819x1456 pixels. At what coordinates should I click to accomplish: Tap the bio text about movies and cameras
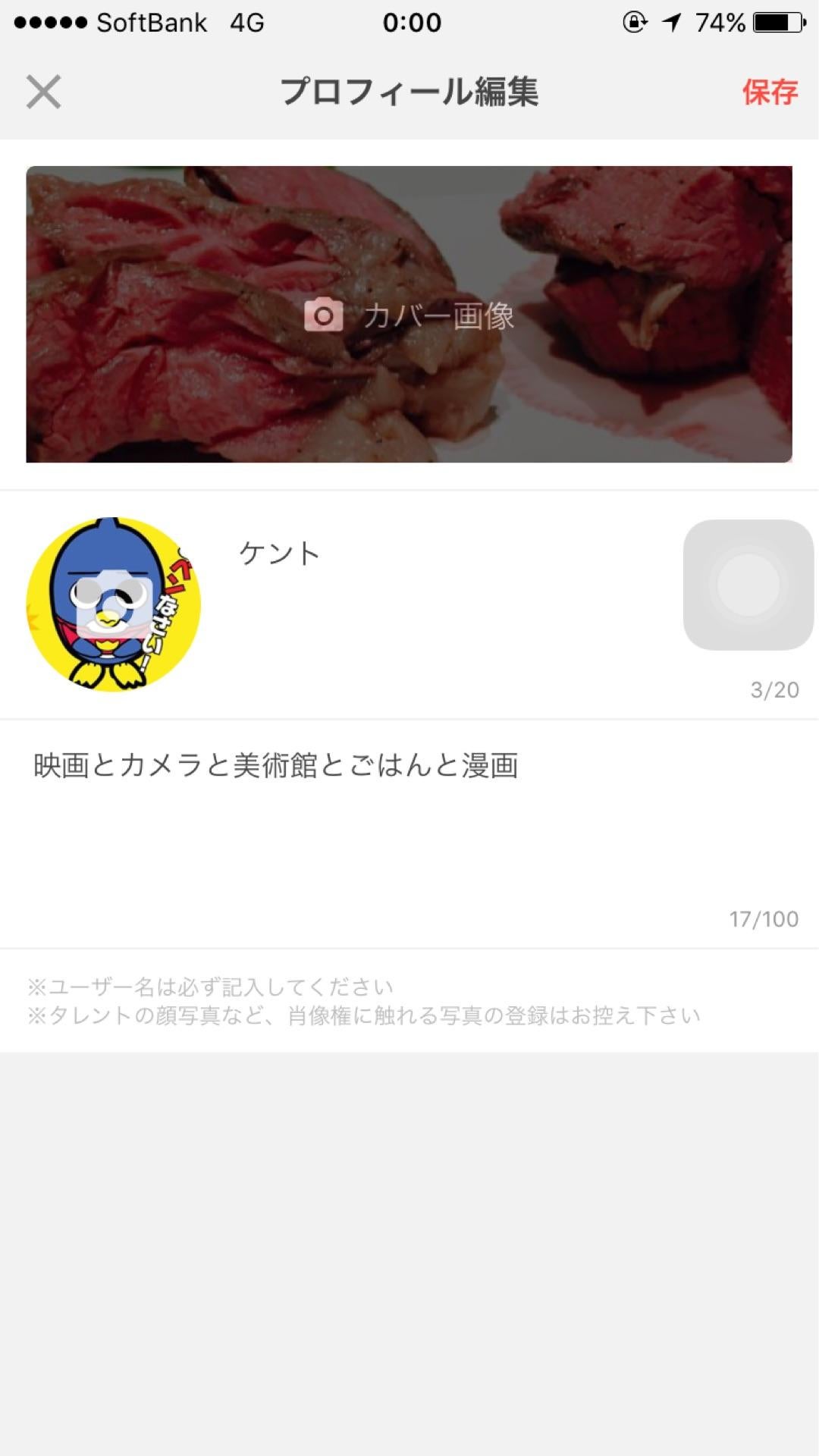tap(277, 766)
